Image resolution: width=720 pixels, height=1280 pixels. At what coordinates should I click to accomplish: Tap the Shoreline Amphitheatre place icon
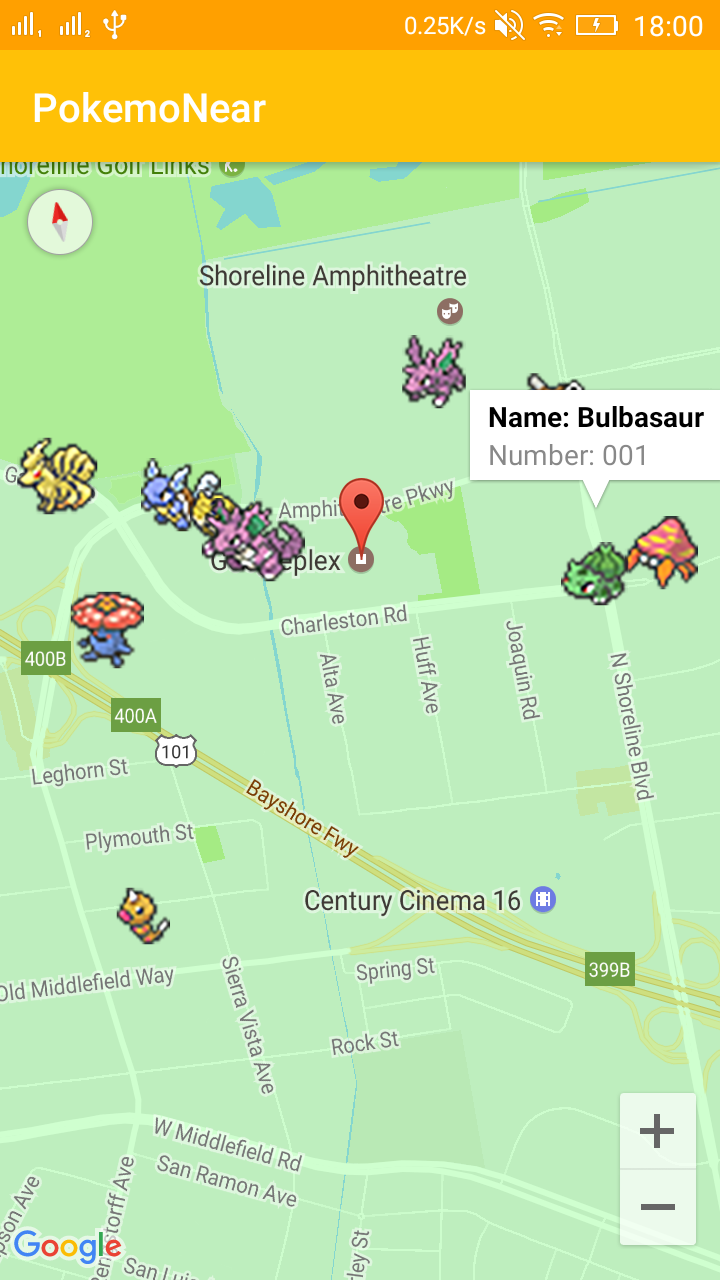point(450,311)
